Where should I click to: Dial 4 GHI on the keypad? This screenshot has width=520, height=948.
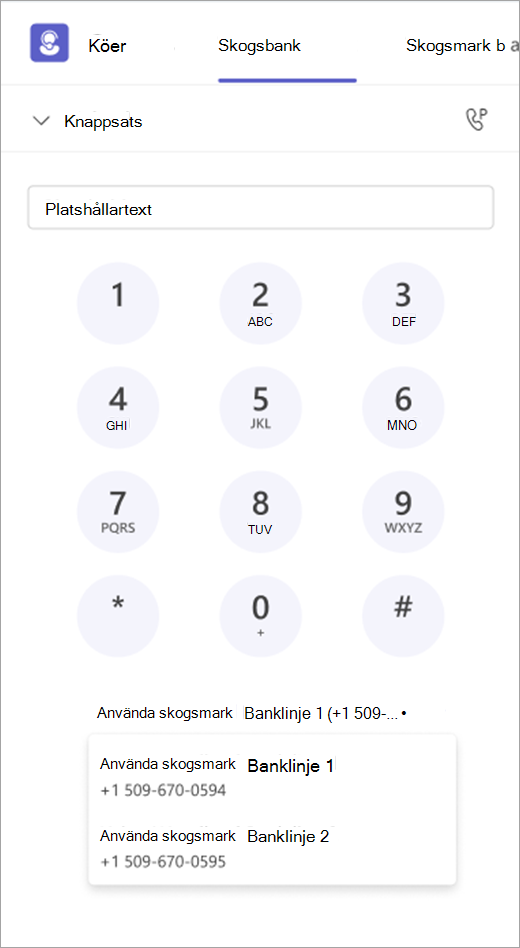point(118,407)
